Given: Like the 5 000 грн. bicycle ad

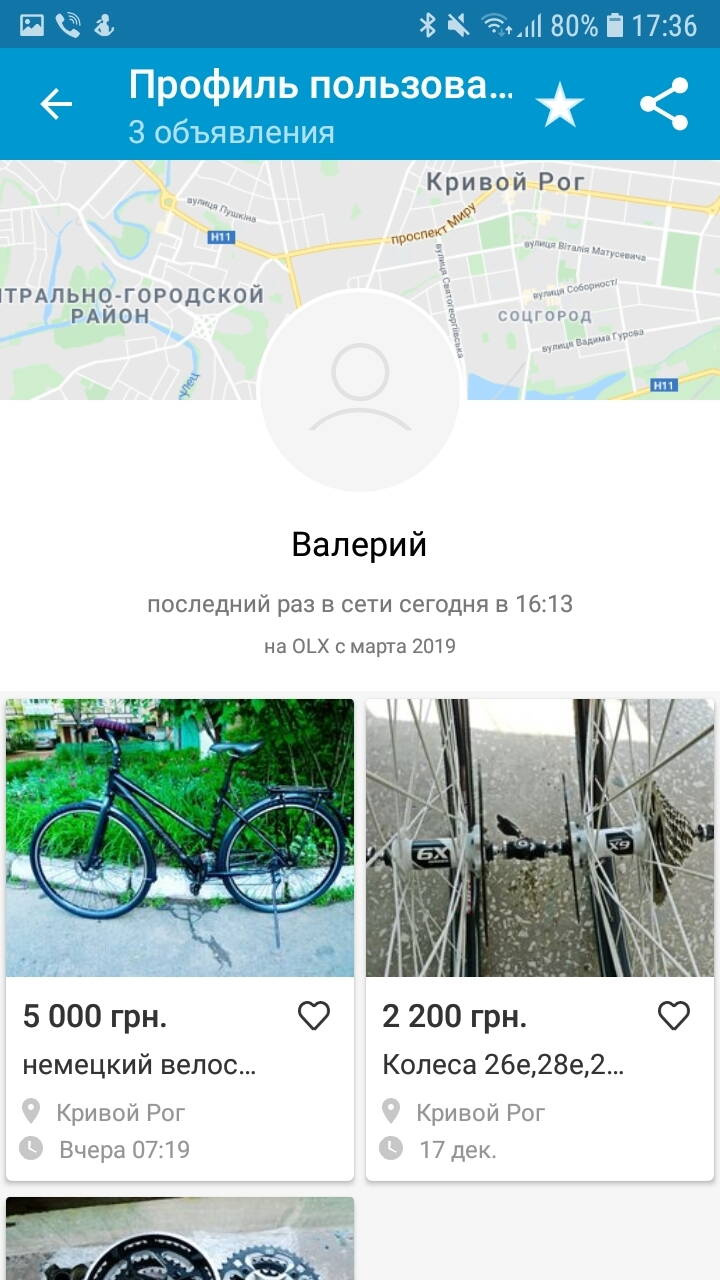Looking at the screenshot, I should pyautogui.click(x=314, y=1016).
